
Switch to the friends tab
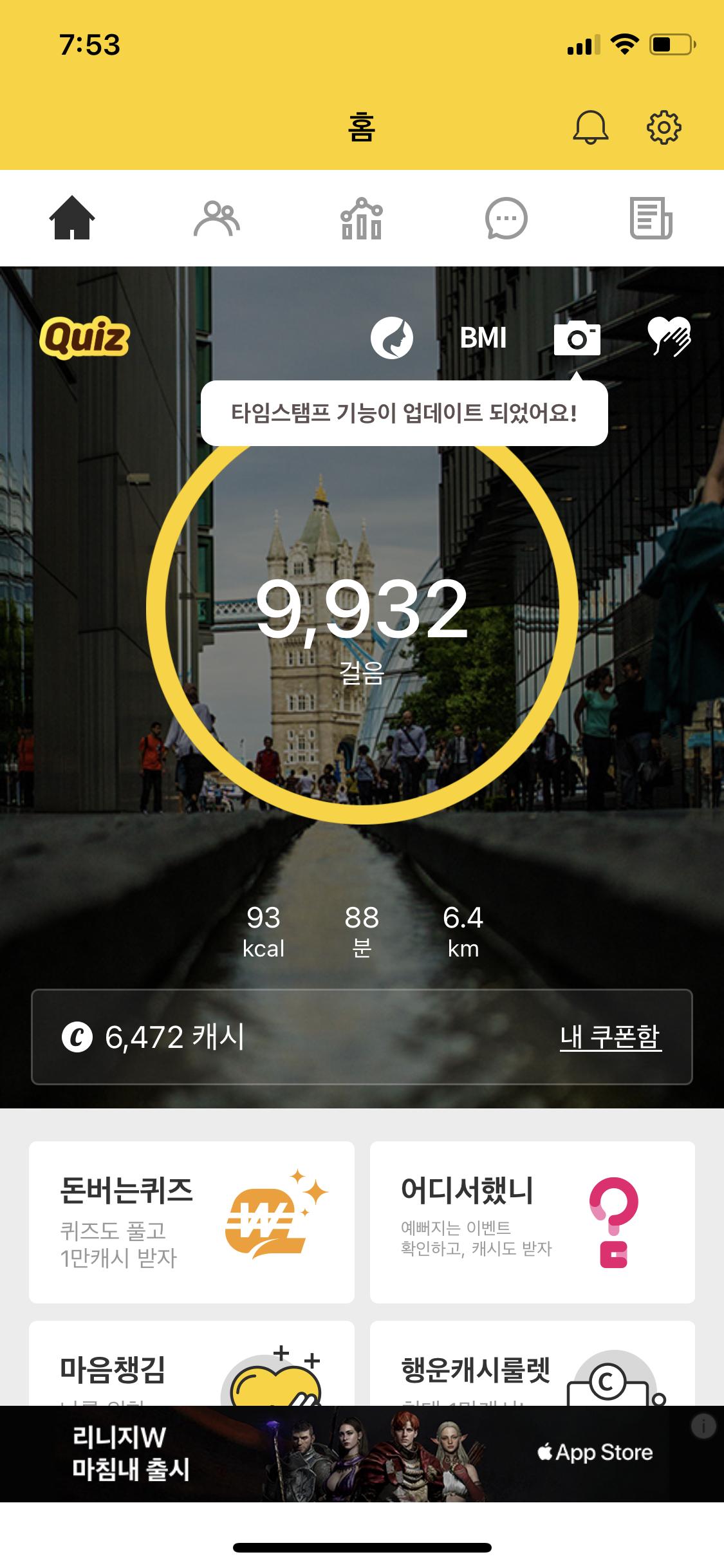(217, 218)
